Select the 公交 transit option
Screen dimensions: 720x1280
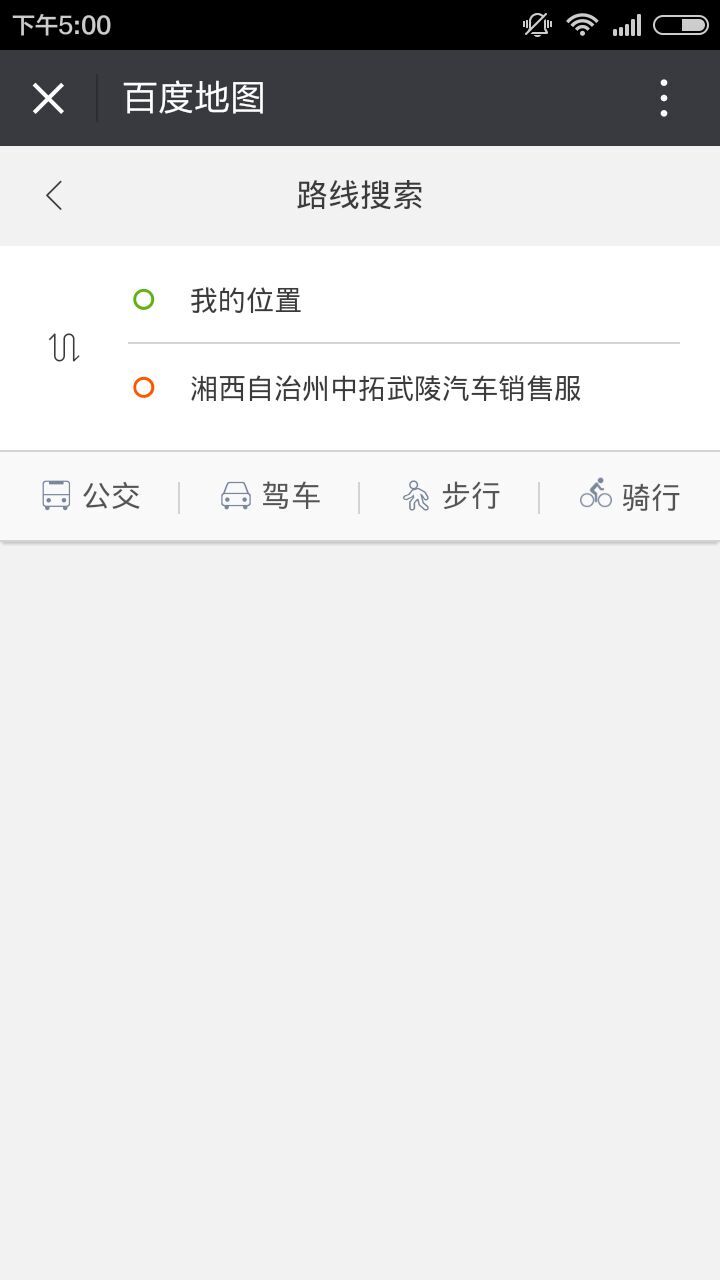coord(91,496)
